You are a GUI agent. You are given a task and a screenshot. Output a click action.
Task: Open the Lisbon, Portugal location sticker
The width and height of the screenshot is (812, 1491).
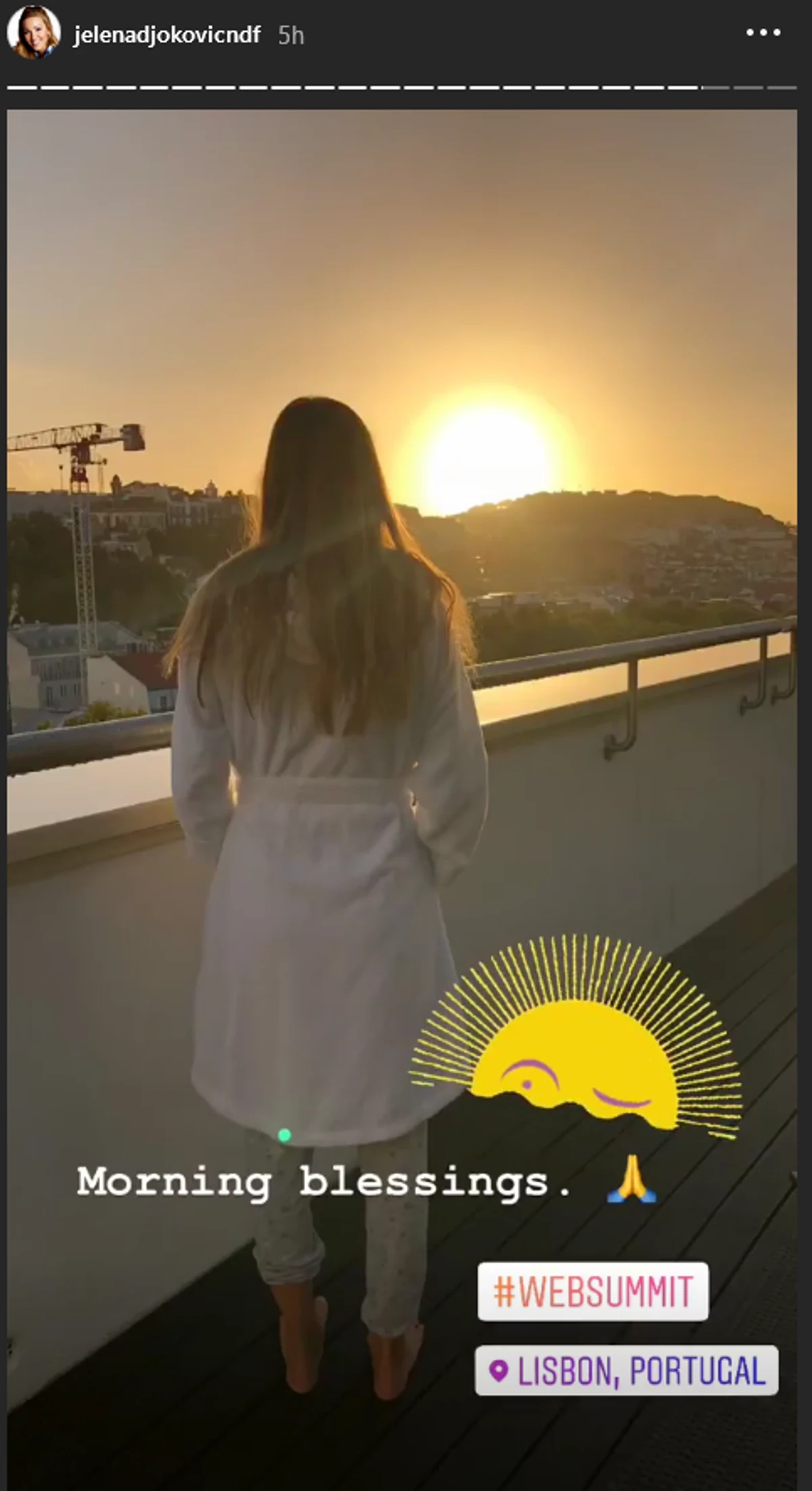coord(627,1370)
